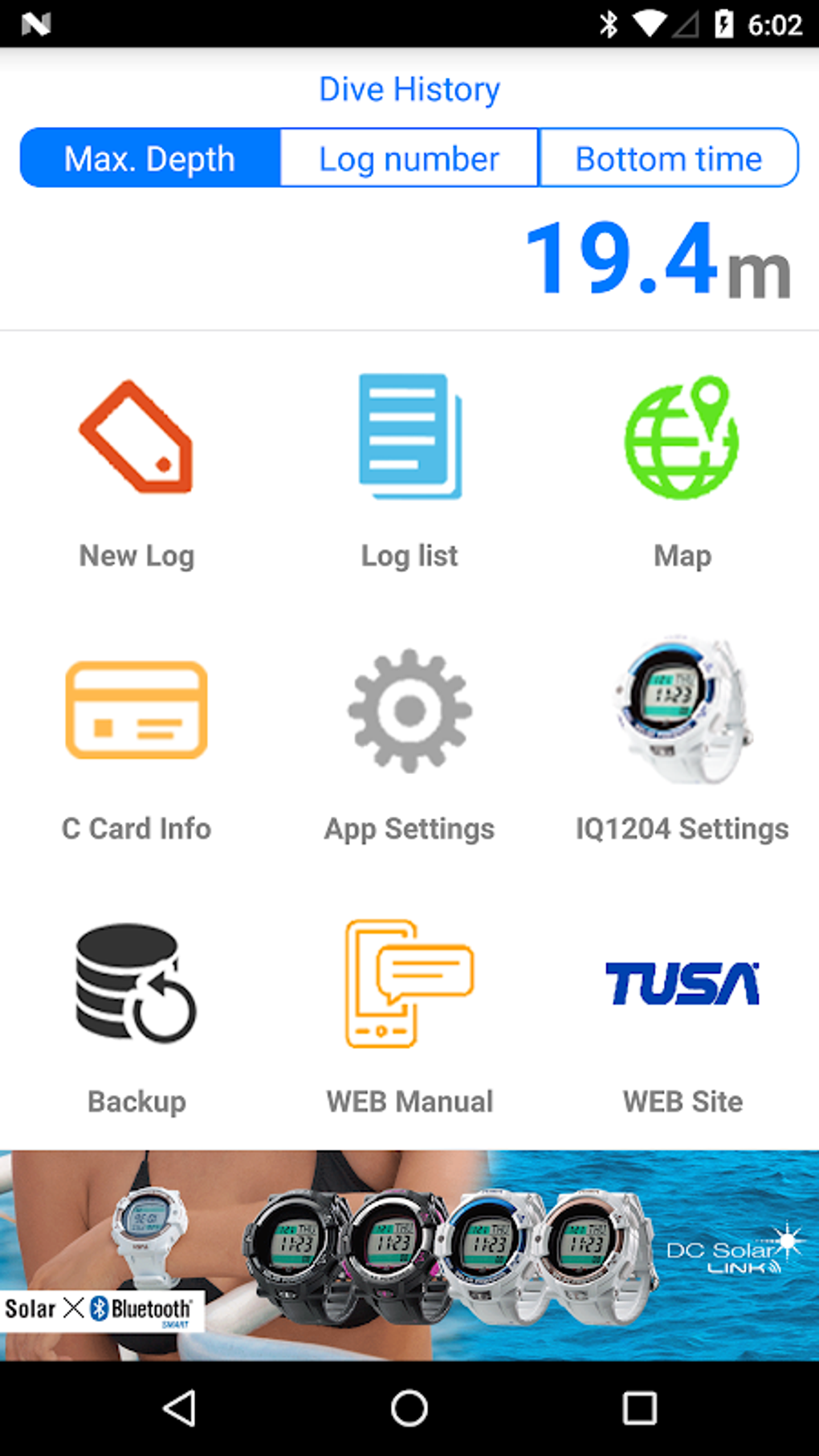Select the Log number segment
The height and width of the screenshot is (1456, 819).
click(409, 158)
